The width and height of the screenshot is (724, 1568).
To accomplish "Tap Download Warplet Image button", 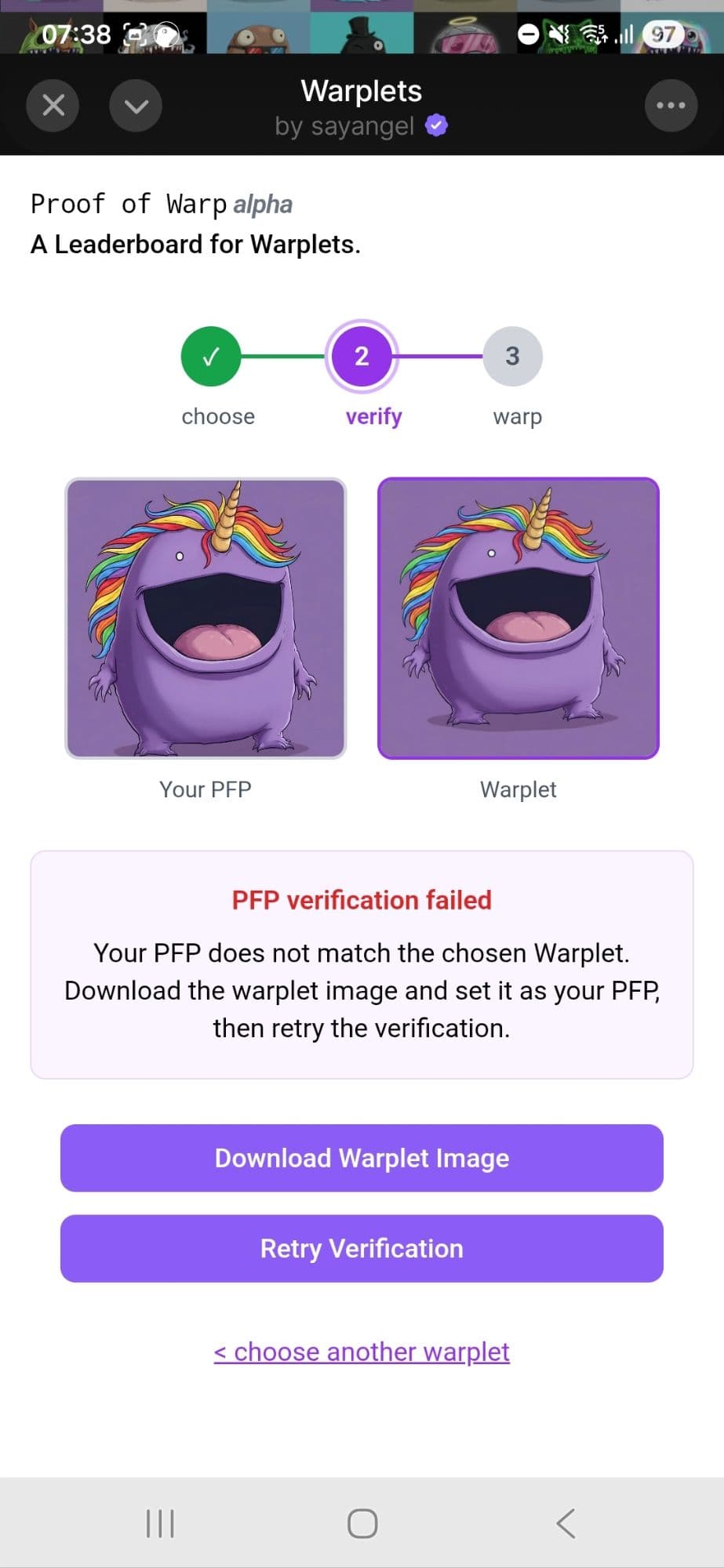I will 362,1158.
